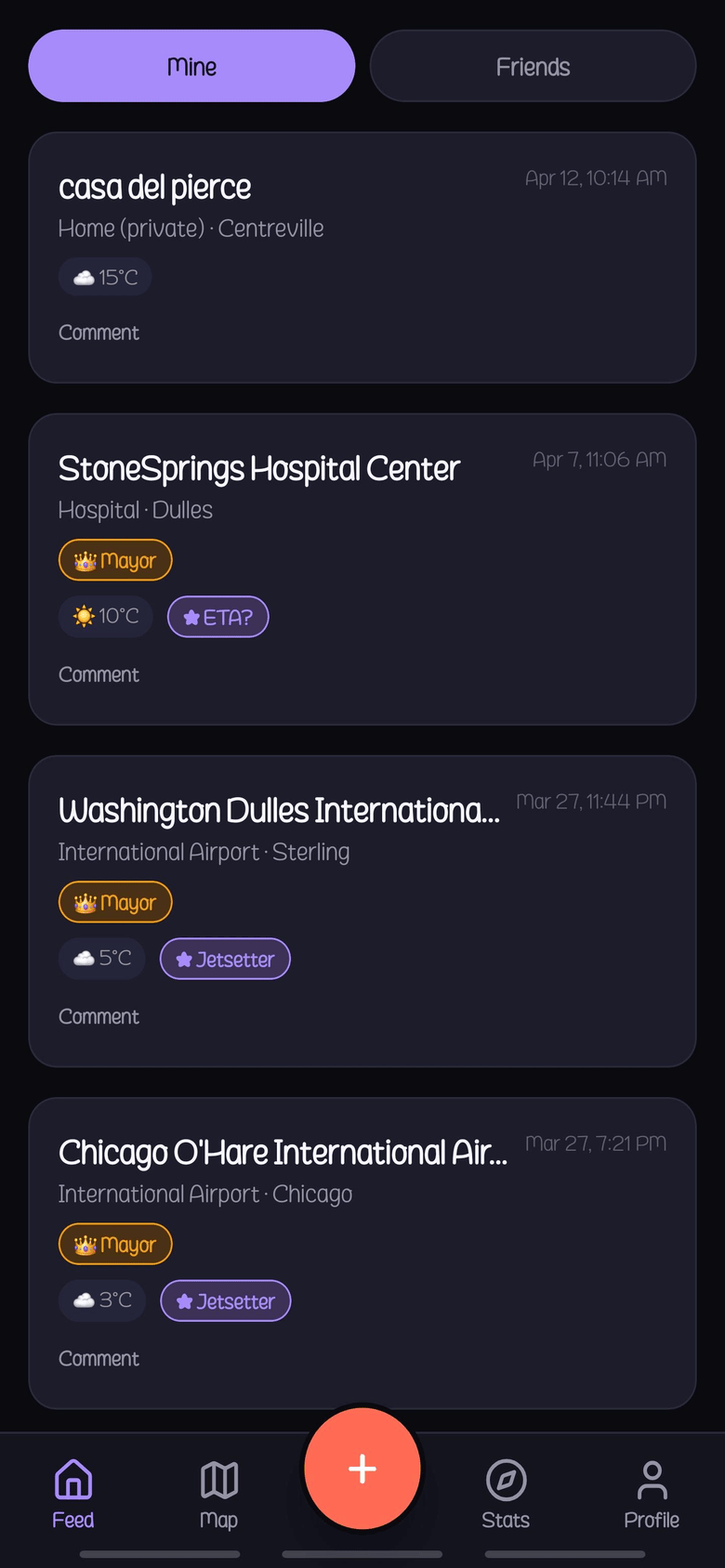The height and width of the screenshot is (1568, 725).
Task: Open Comment on the casa del pierce check-in
Action: coord(99,332)
